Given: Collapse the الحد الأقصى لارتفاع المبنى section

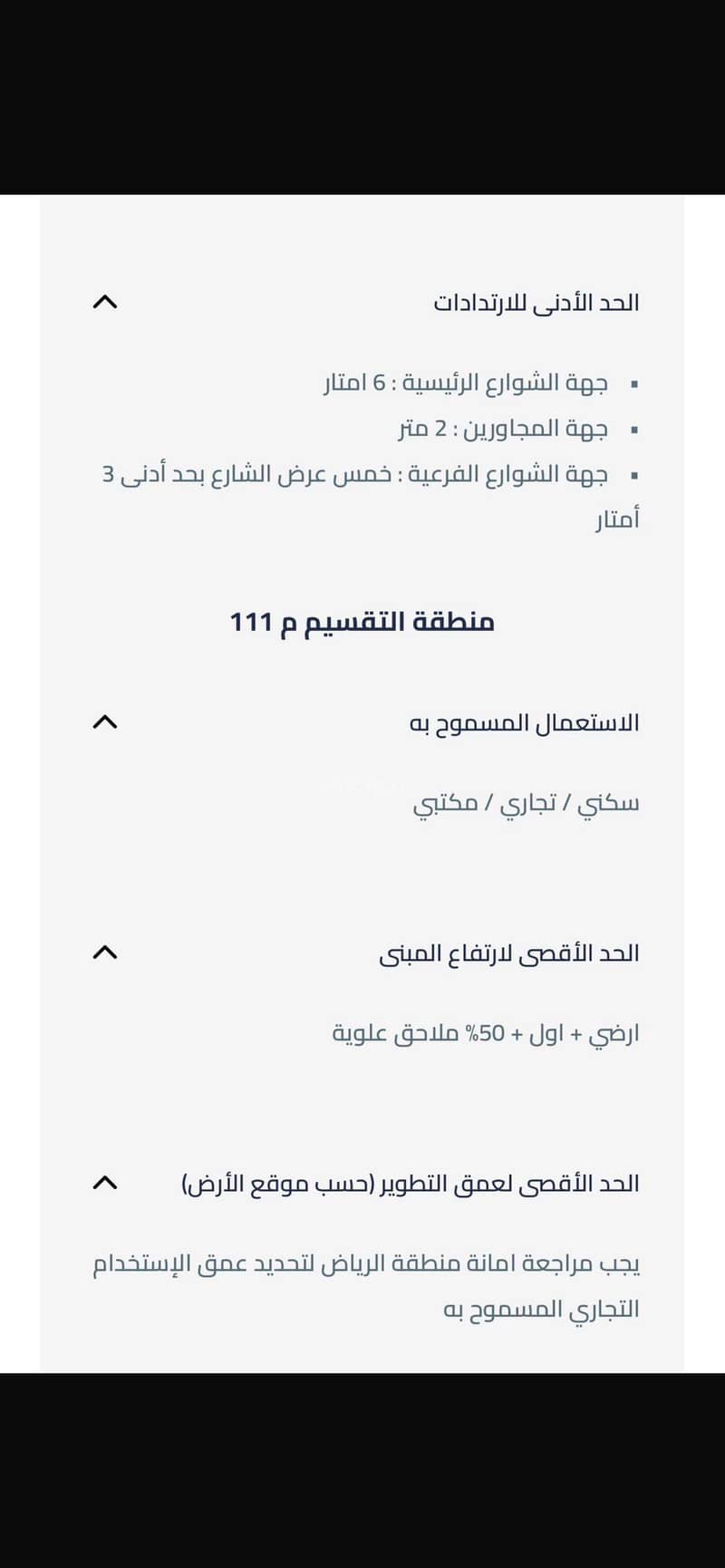Looking at the screenshot, I should [105, 953].
